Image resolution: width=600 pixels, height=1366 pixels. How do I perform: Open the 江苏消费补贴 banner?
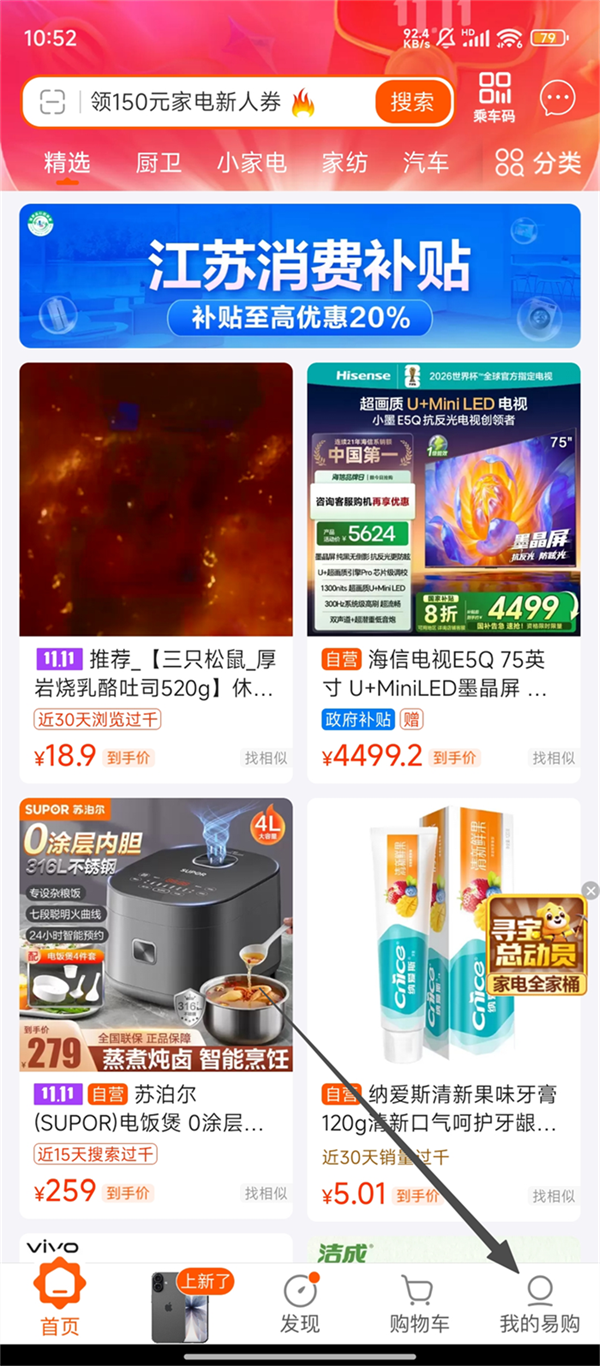tap(300, 276)
